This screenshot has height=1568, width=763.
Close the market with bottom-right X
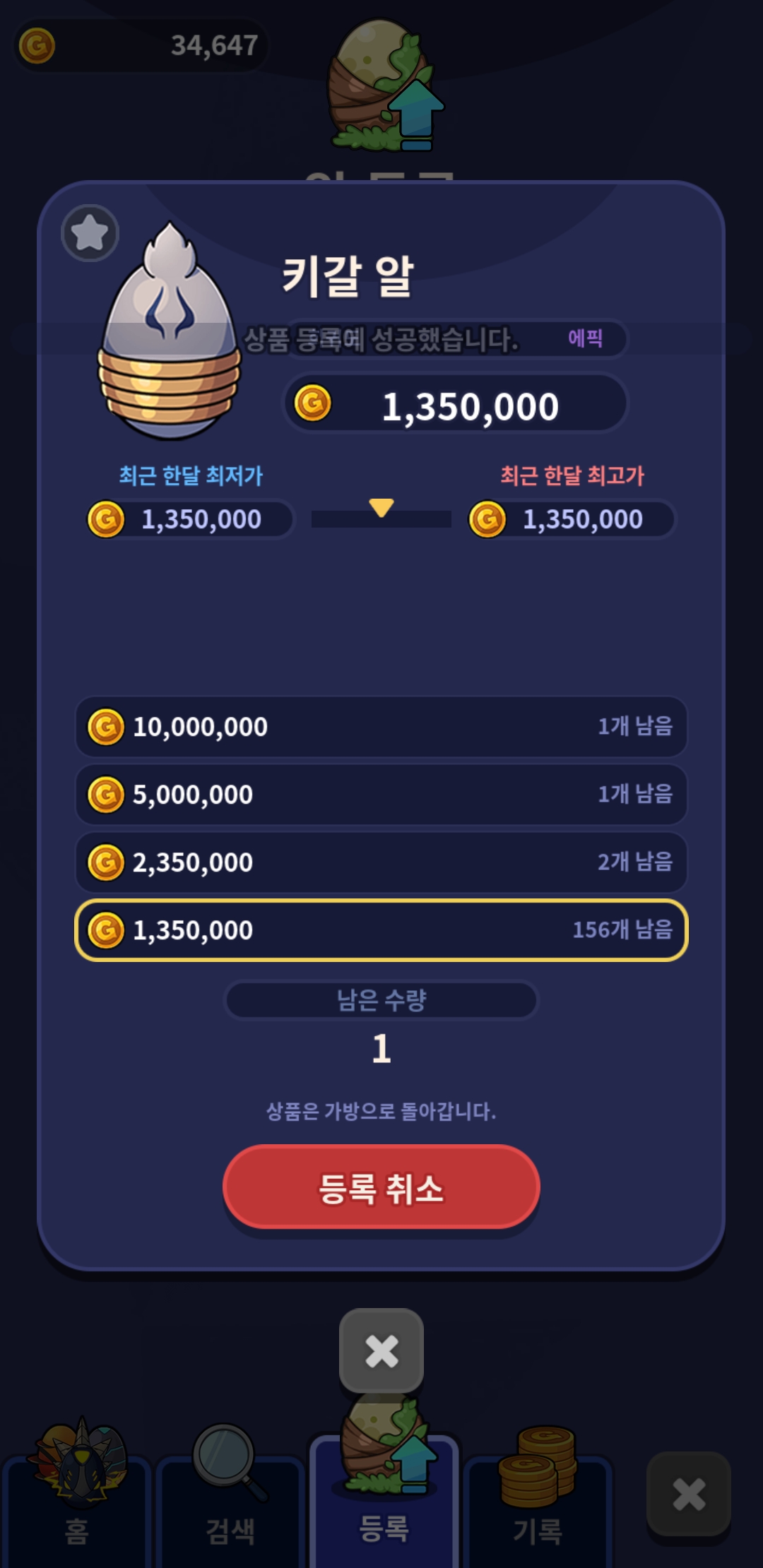click(689, 1493)
